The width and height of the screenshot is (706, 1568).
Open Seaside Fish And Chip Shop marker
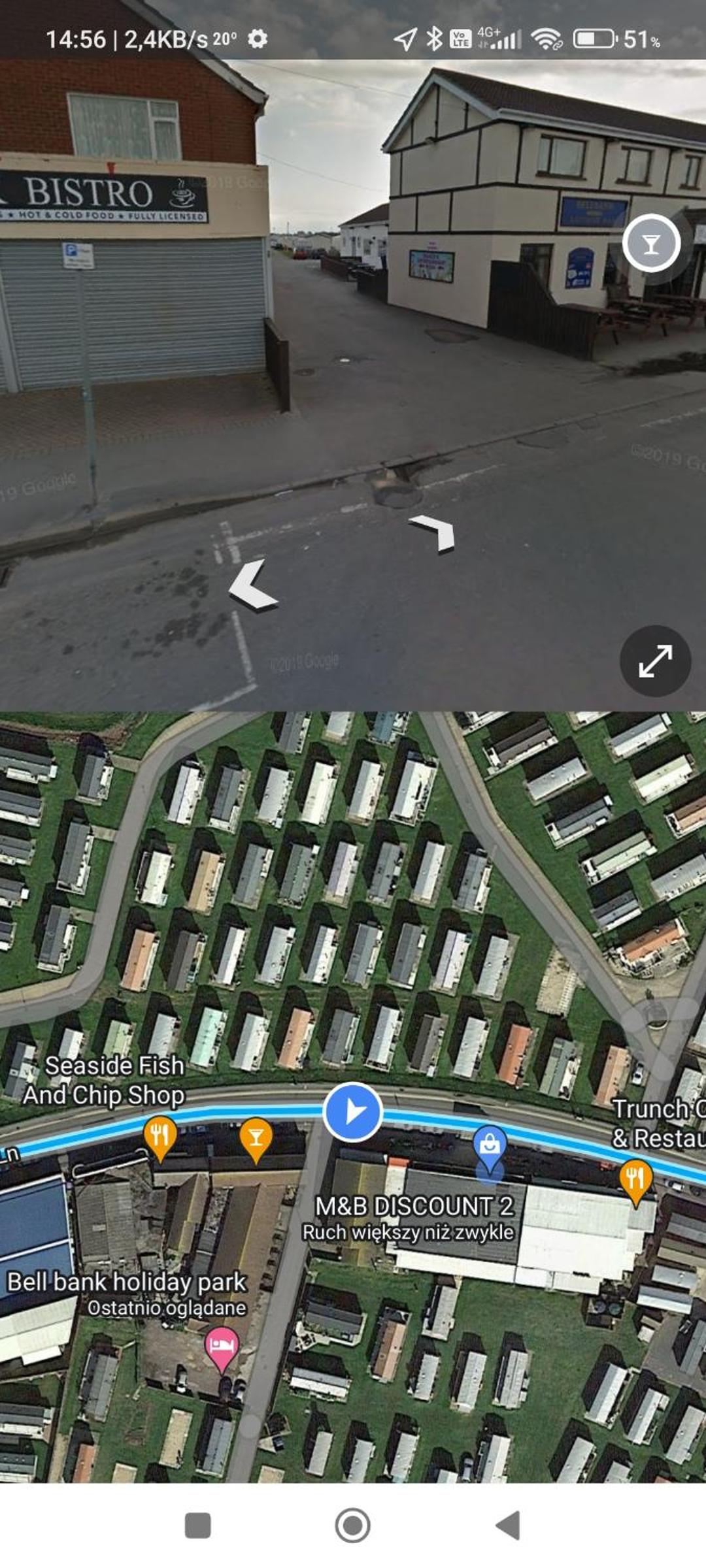160,1139
